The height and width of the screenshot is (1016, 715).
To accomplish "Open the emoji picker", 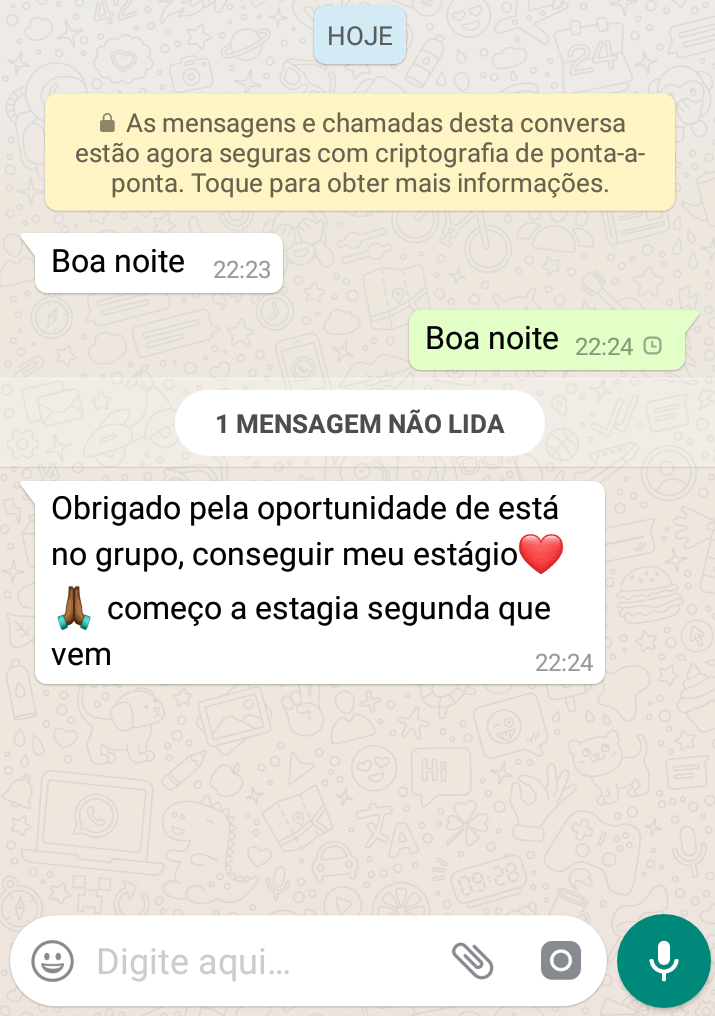I will tap(53, 962).
